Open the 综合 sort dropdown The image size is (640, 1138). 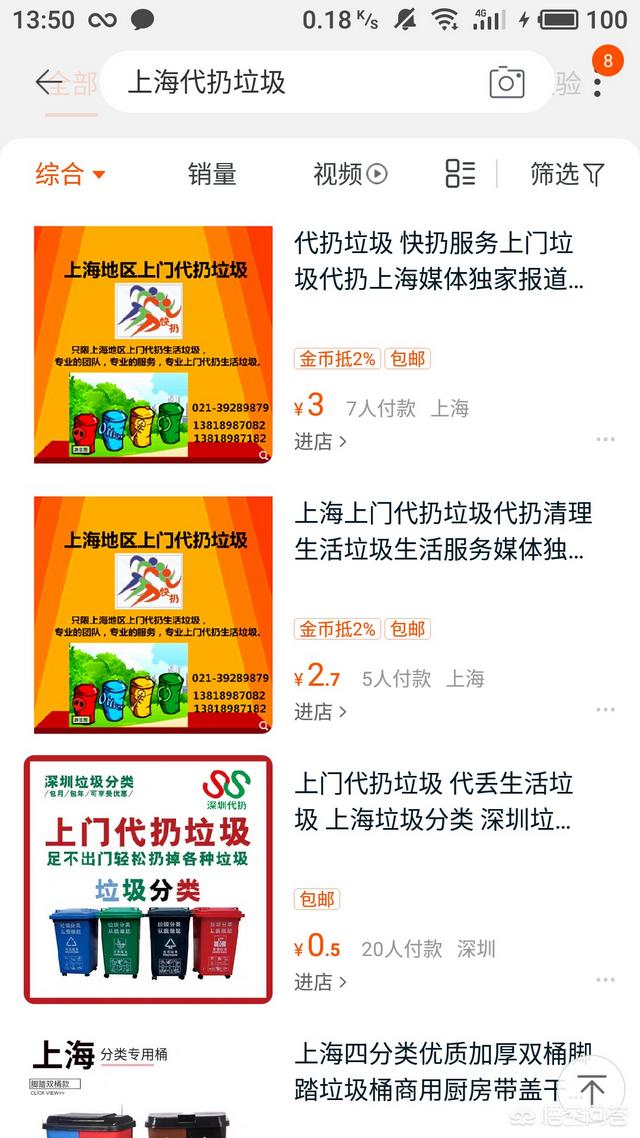tap(70, 174)
